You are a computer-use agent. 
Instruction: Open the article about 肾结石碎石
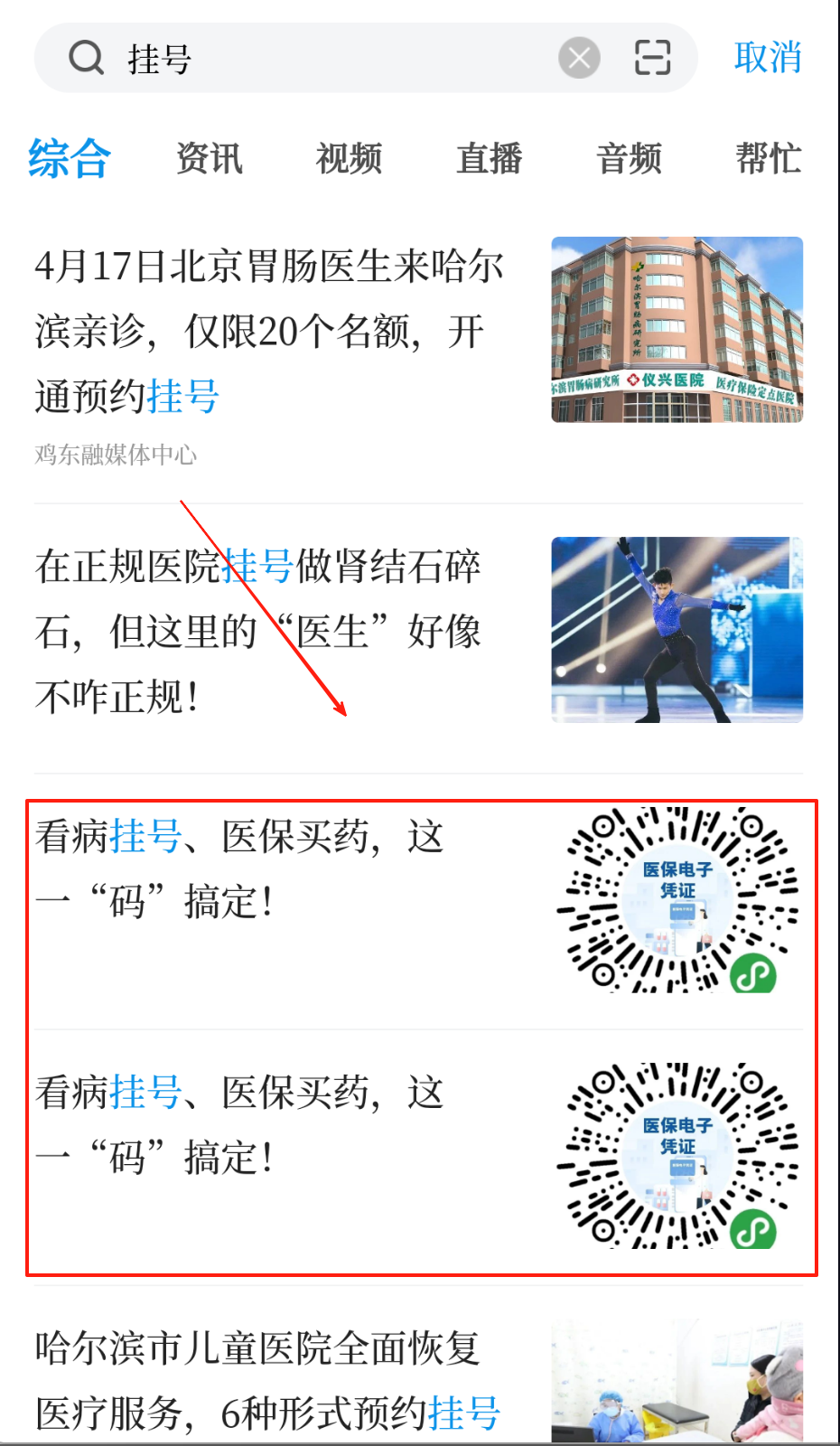258,631
